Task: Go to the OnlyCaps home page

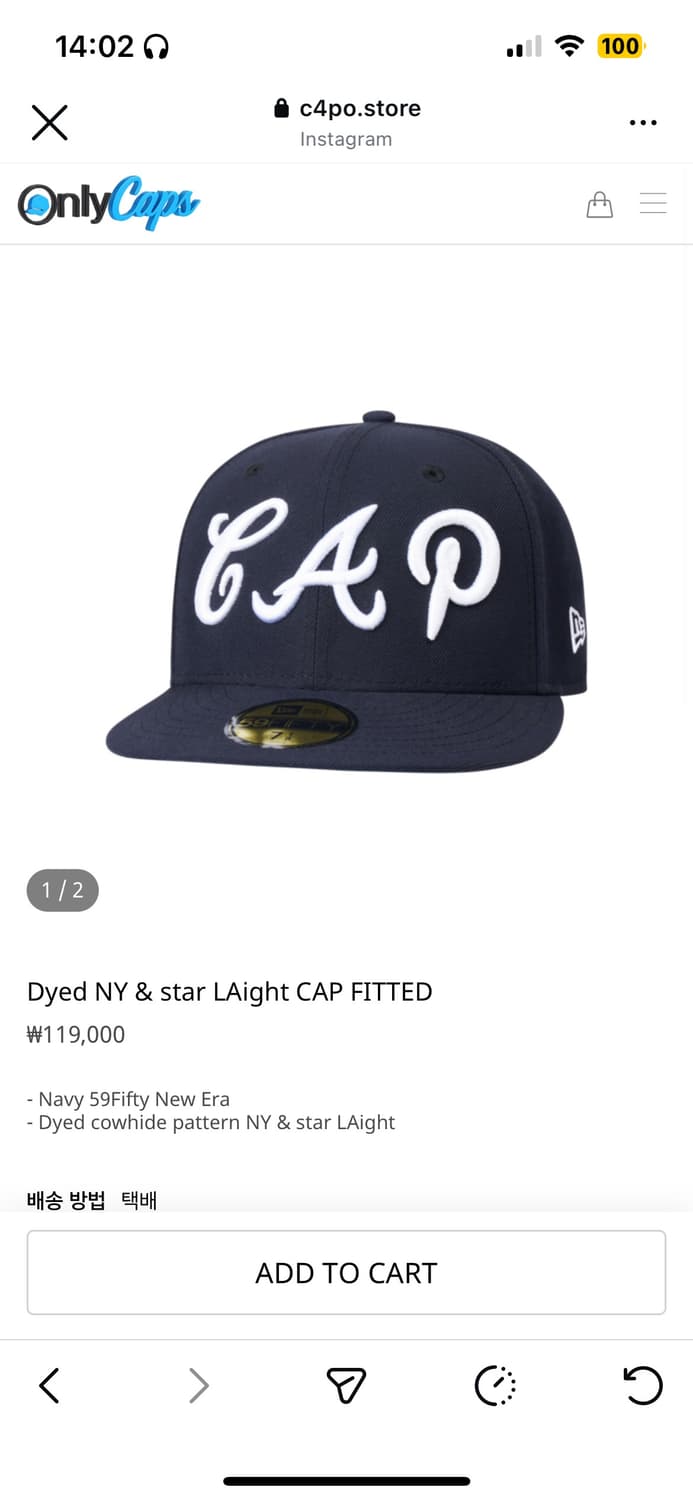Action: (x=108, y=203)
